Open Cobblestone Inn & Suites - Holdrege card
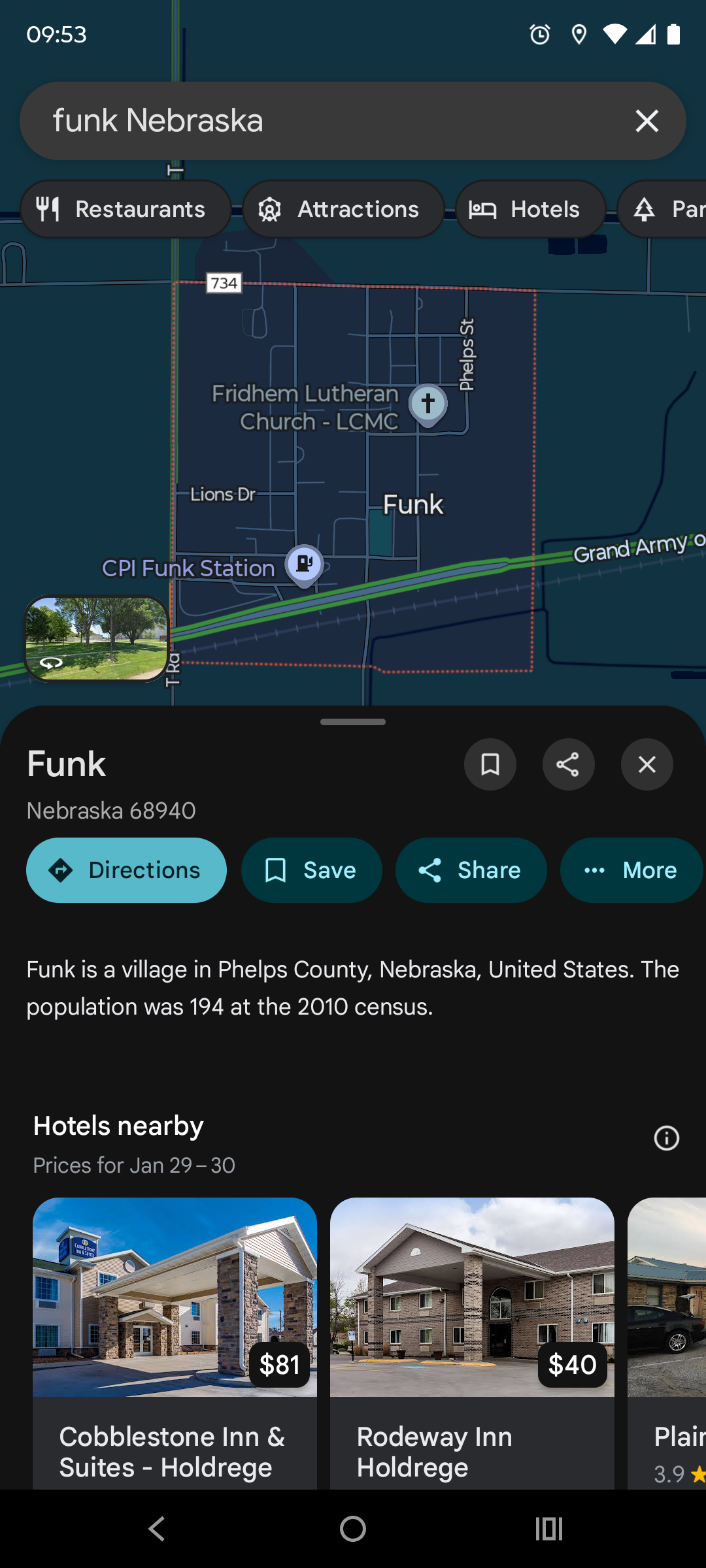This screenshot has height=1568, width=706. [175, 1339]
